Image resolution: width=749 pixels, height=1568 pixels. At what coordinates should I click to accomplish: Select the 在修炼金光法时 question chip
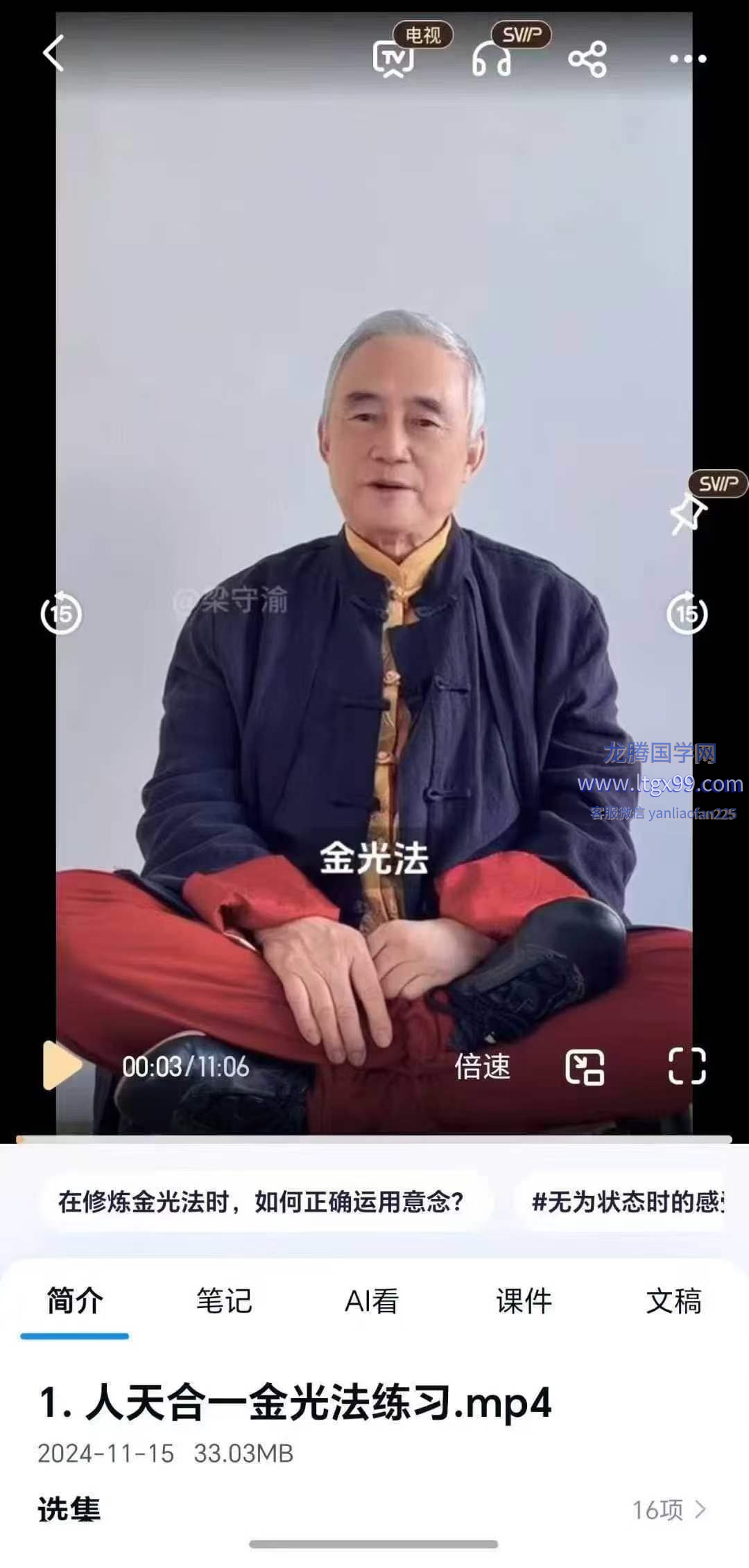[261, 1201]
